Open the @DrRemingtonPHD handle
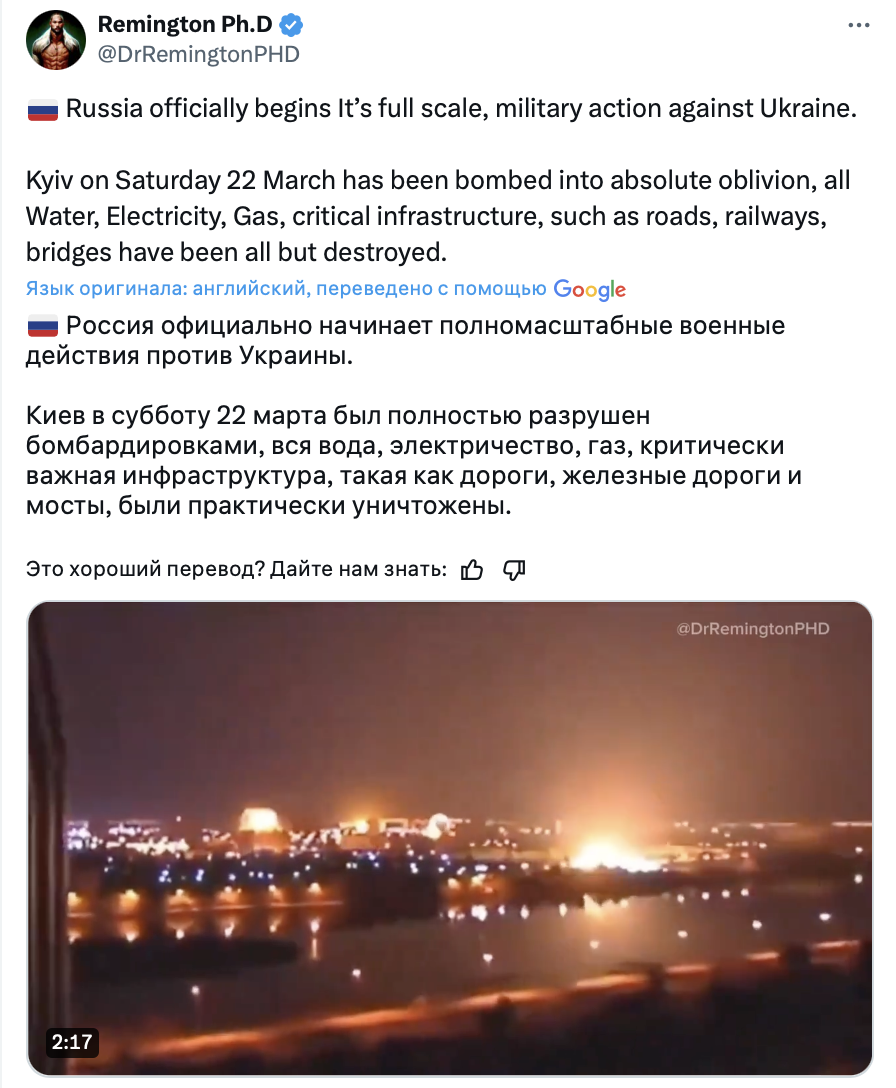Image resolution: width=896 pixels, height=1088 pixels. [197, 54]
